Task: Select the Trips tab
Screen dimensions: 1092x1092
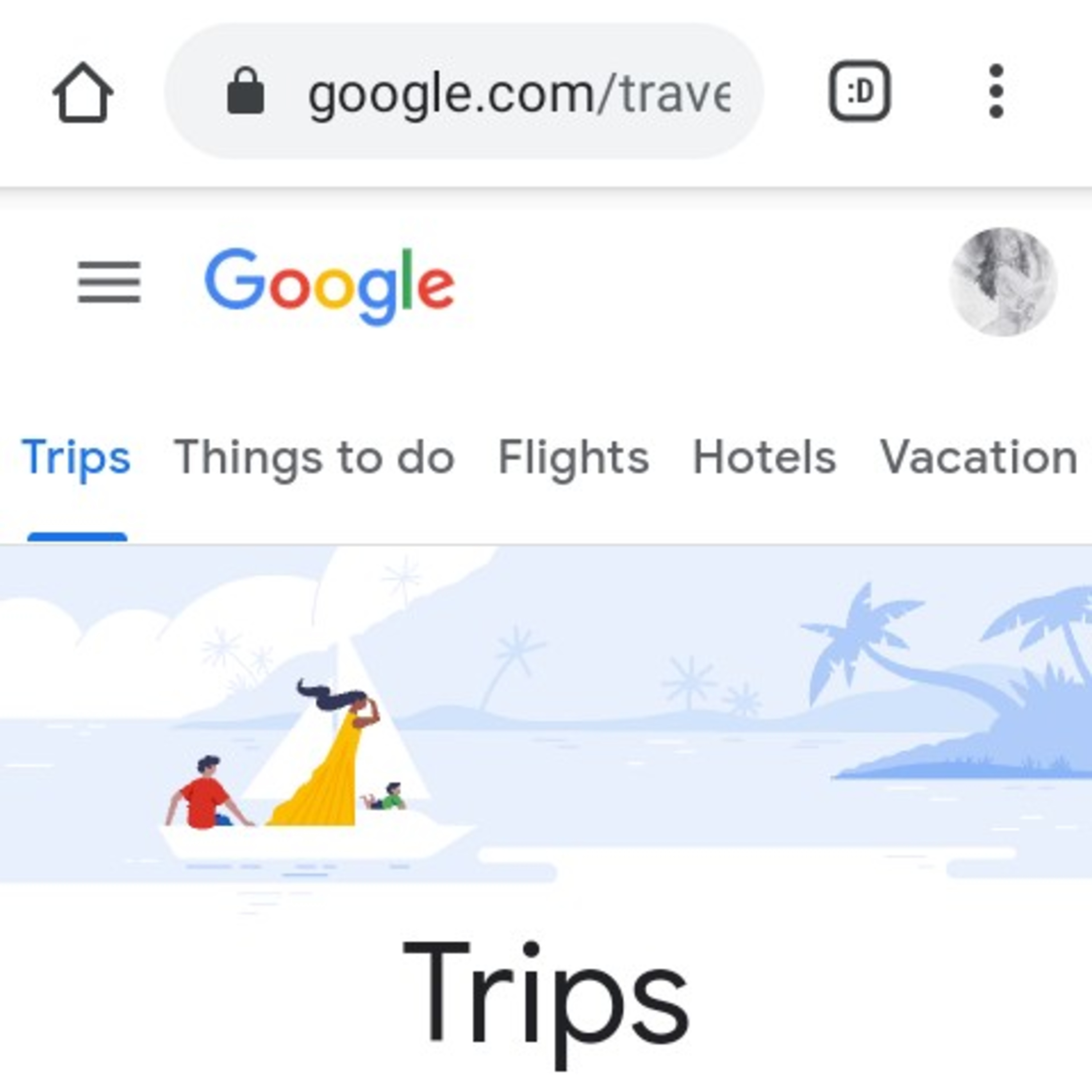Action: [76, 458]
